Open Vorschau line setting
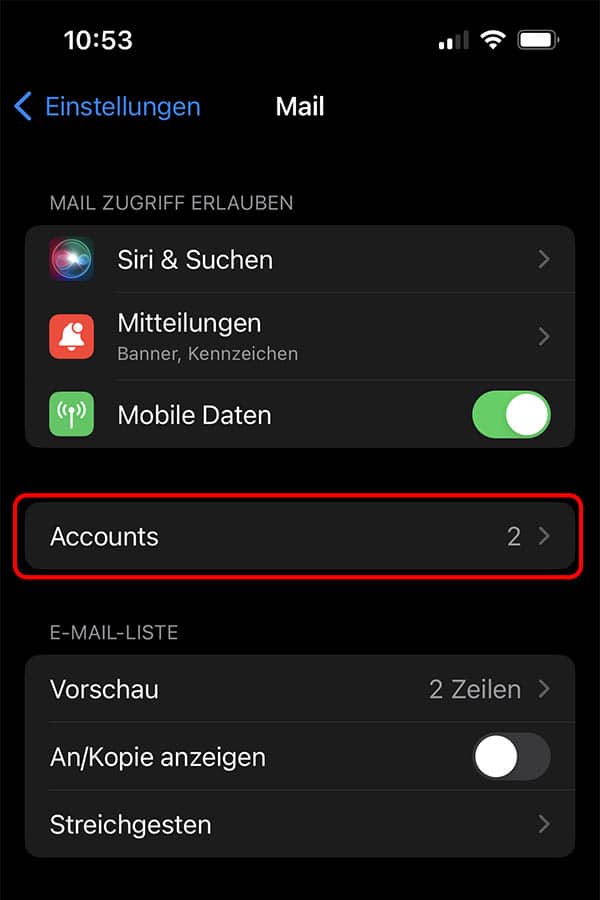 (300, 689)
